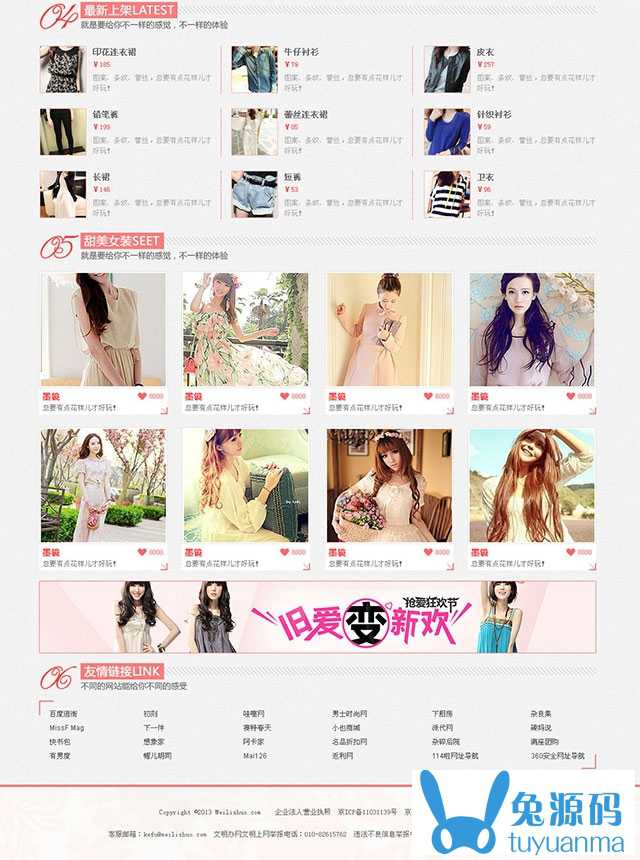Open the 长裙 product
The width and height of the screenshot is (640, 860).
pos(101,177)
